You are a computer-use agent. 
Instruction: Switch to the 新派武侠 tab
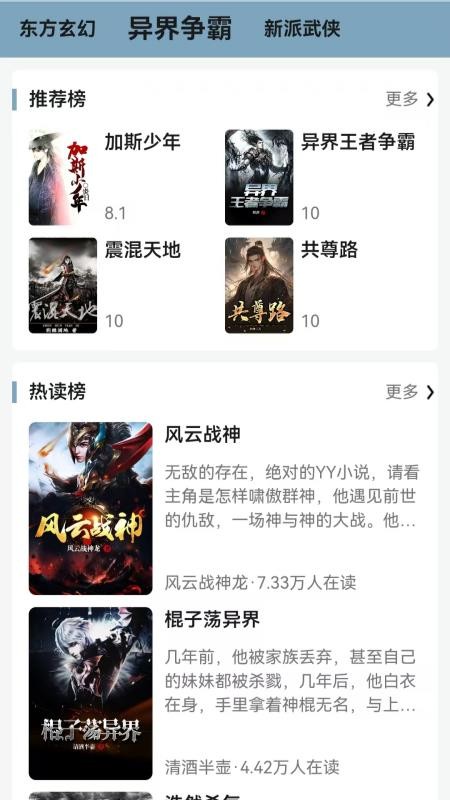point(302,29)
